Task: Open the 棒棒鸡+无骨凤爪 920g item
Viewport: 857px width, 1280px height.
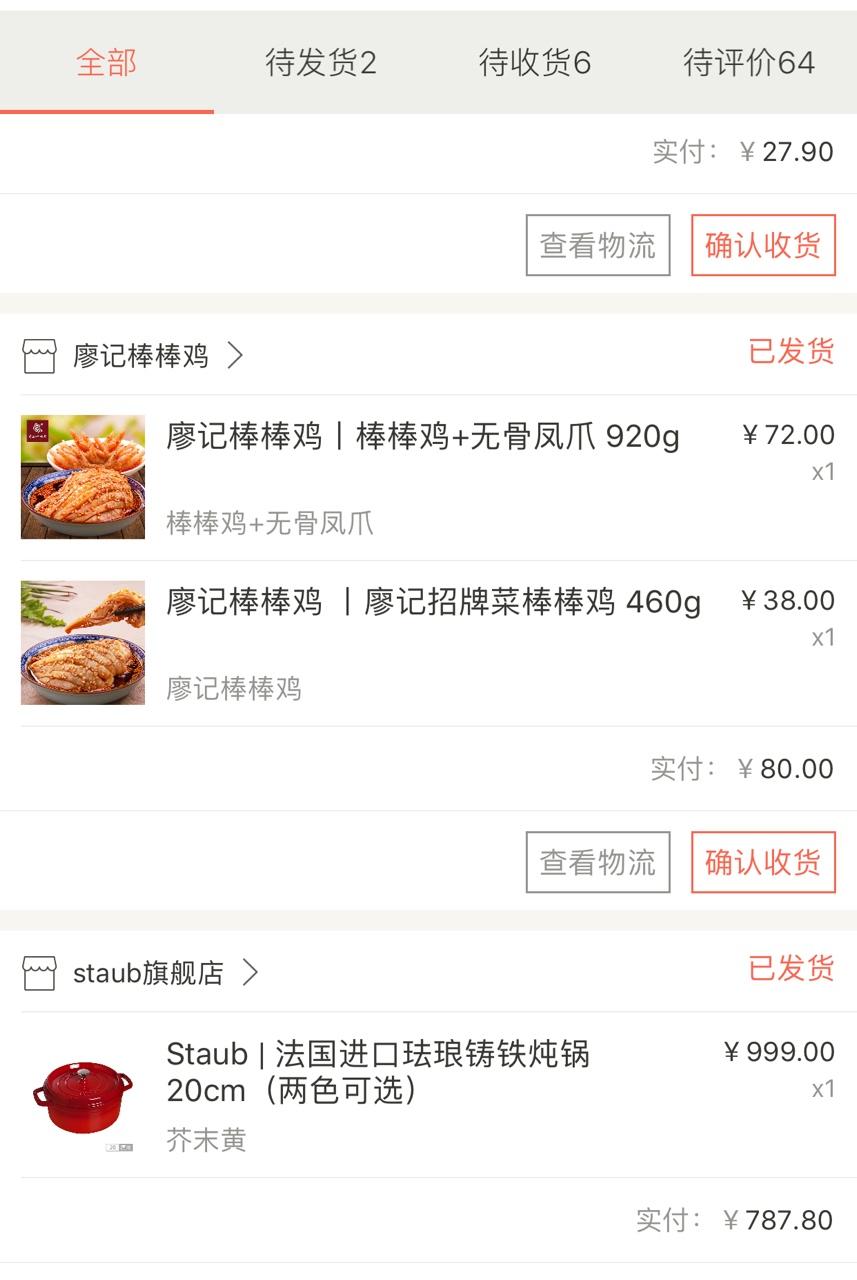Action: [422, 437]
